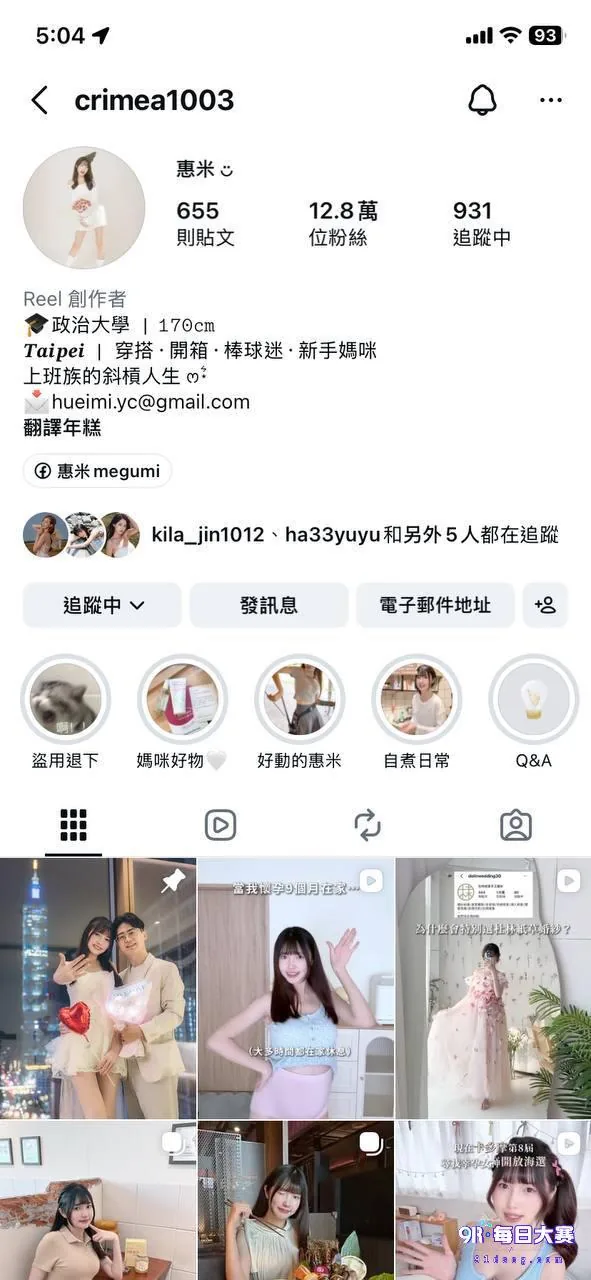Tap 發訊息 to send a message
The height and width of the screenshot is (1280, 591).
point(269,605)
